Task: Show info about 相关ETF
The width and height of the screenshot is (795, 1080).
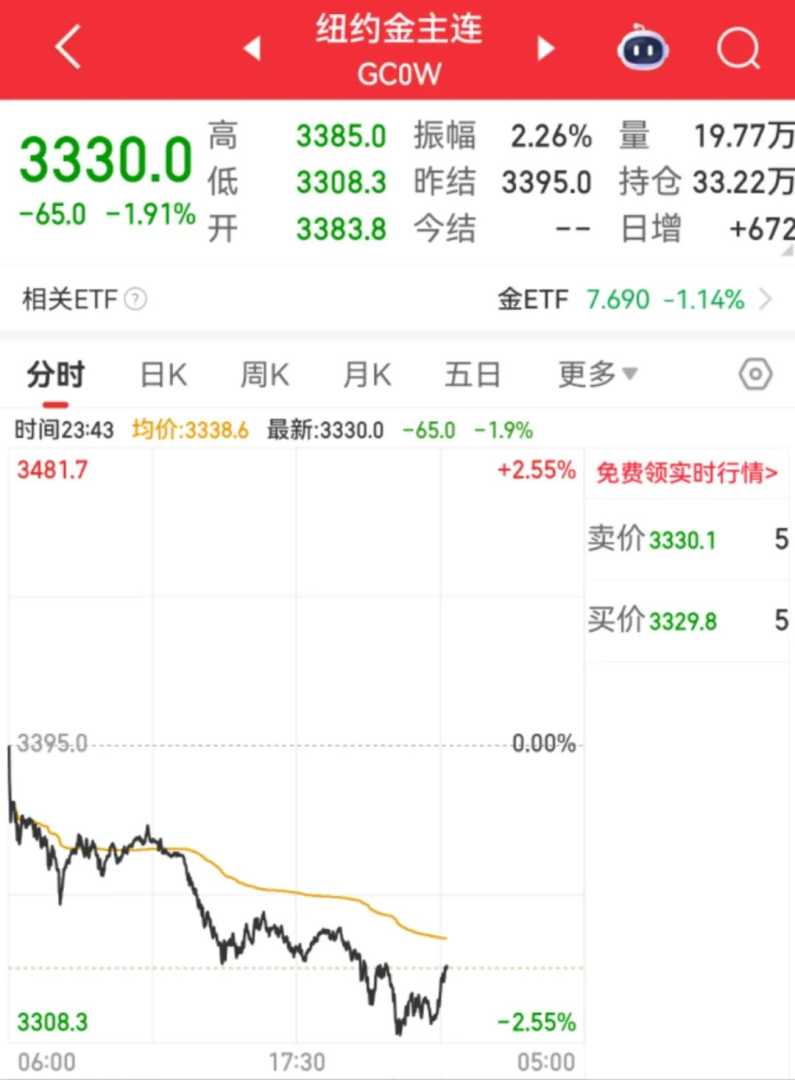Action: point(136,299)
